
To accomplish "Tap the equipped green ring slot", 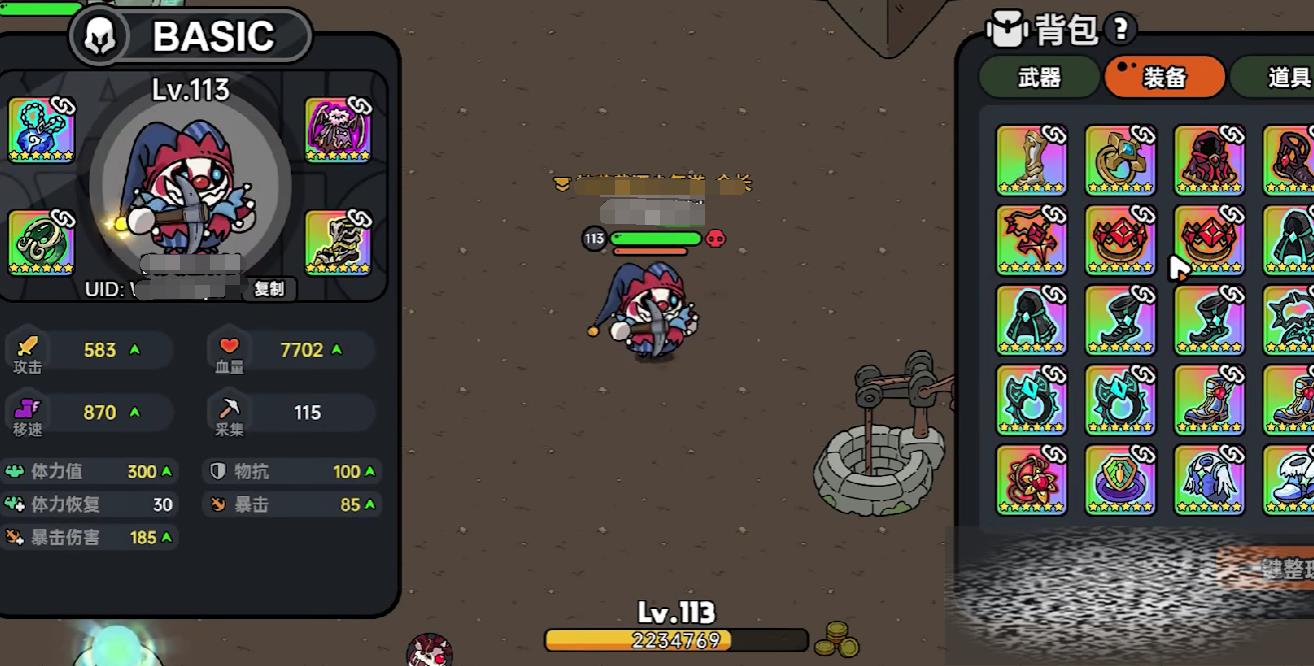I will 42,242.
